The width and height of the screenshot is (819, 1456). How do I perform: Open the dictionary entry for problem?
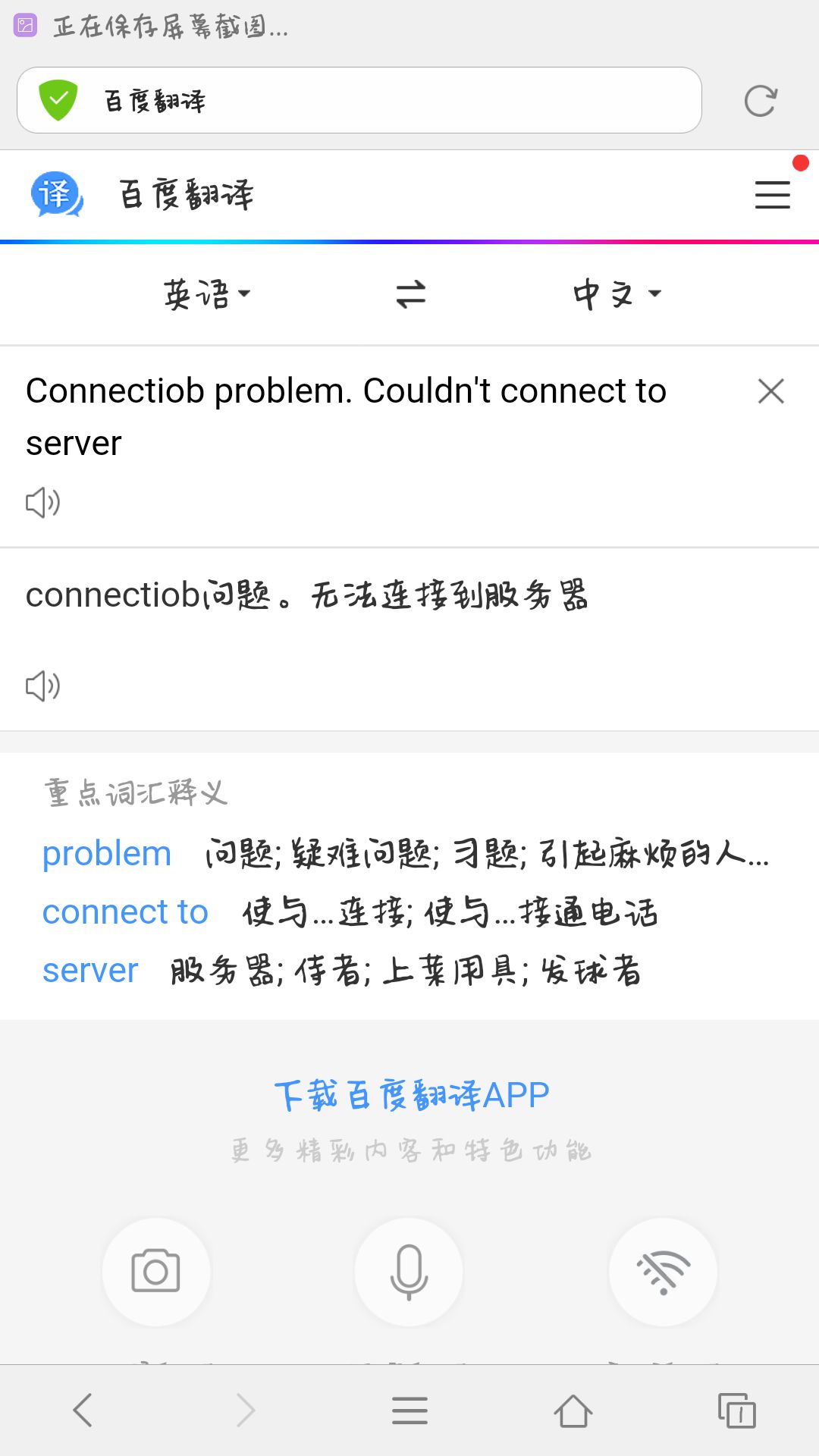tap(105, 852)
